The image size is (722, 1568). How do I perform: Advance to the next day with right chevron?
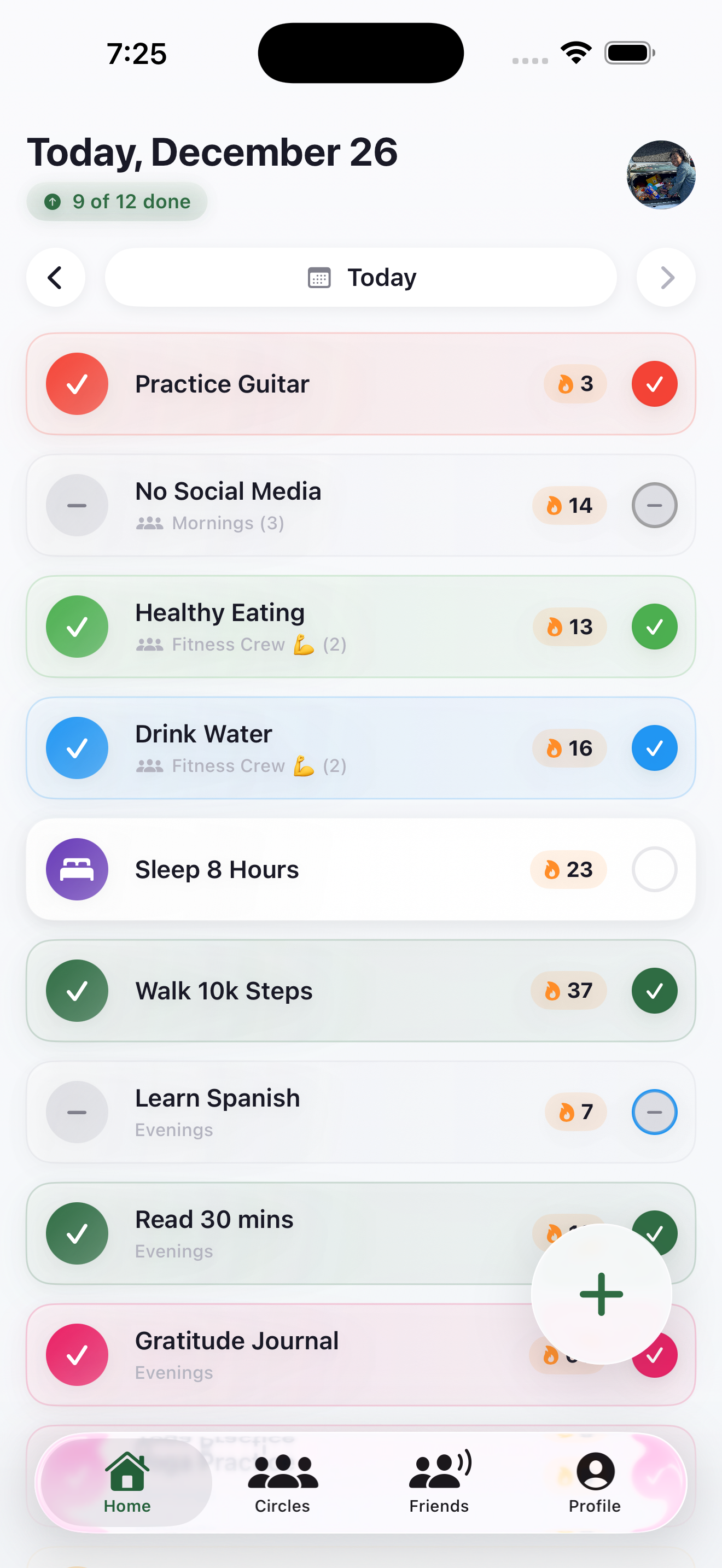(x=665, y=277)
